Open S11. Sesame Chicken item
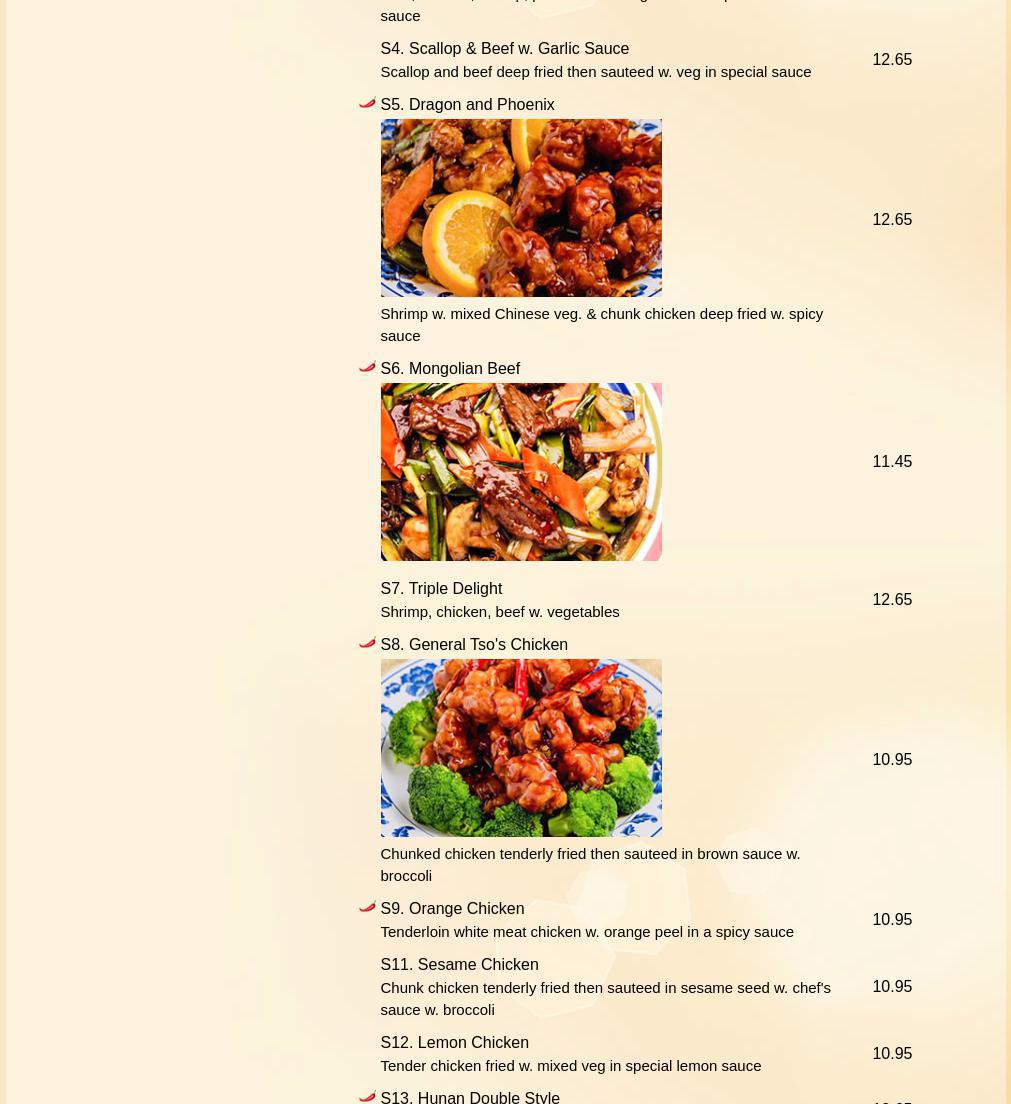The image size is (1011, 1104). coord(459,964)
